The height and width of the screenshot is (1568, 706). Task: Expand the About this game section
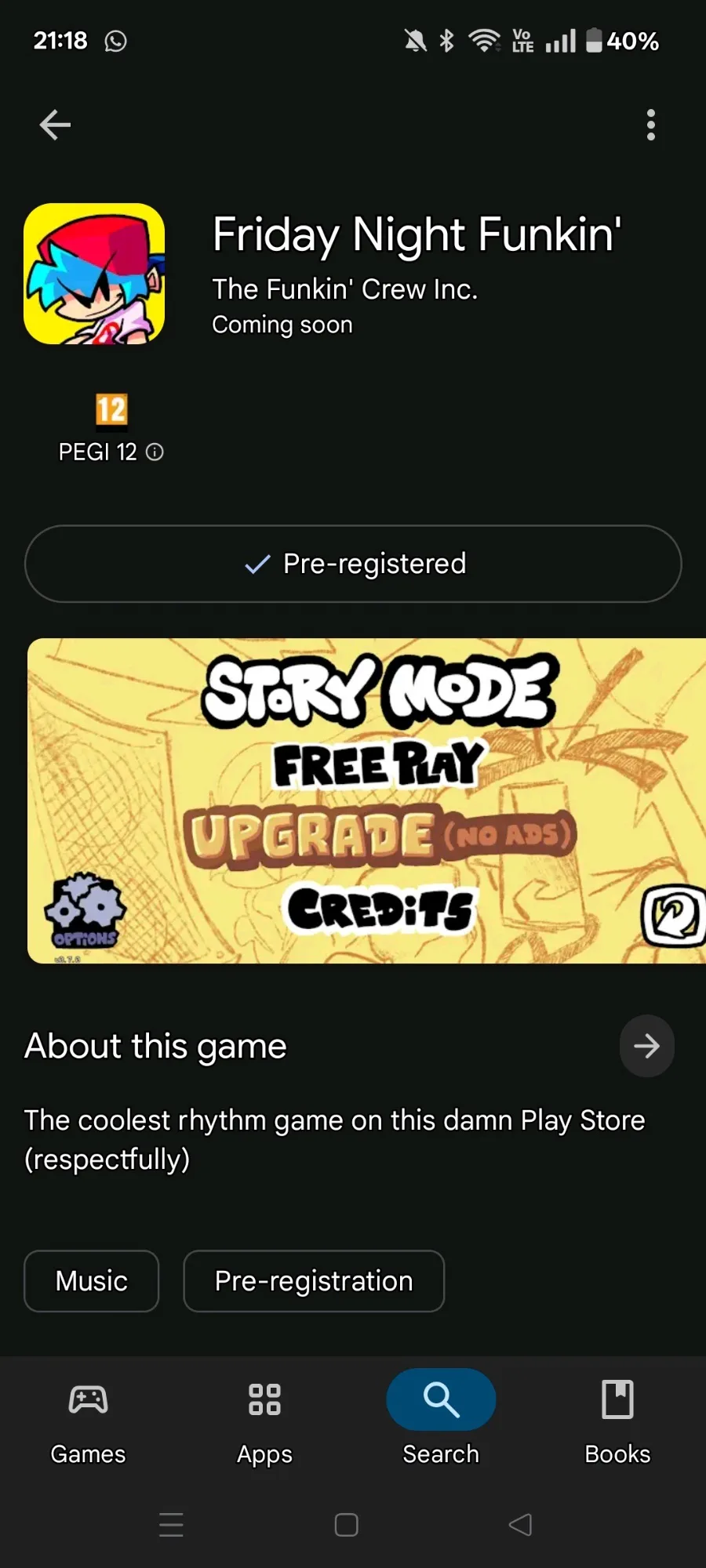pyautogui.click(x=646, y=1046)
